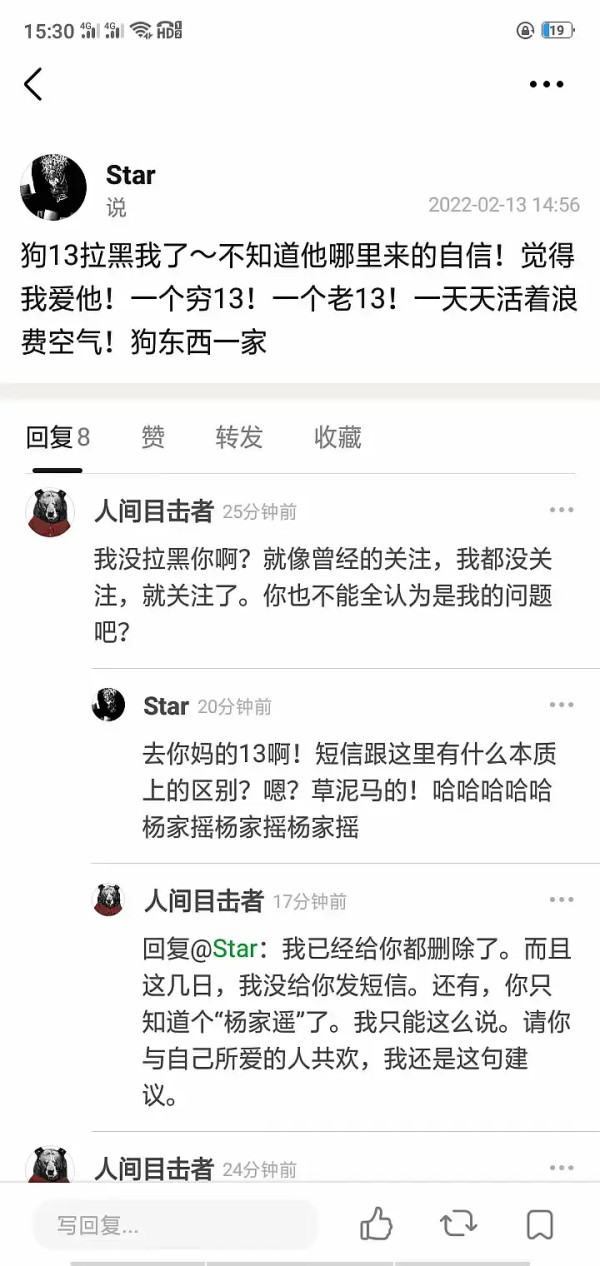Switch to the 回复 tab
This screenshot has width=600, height=1266.
(57, 437)
